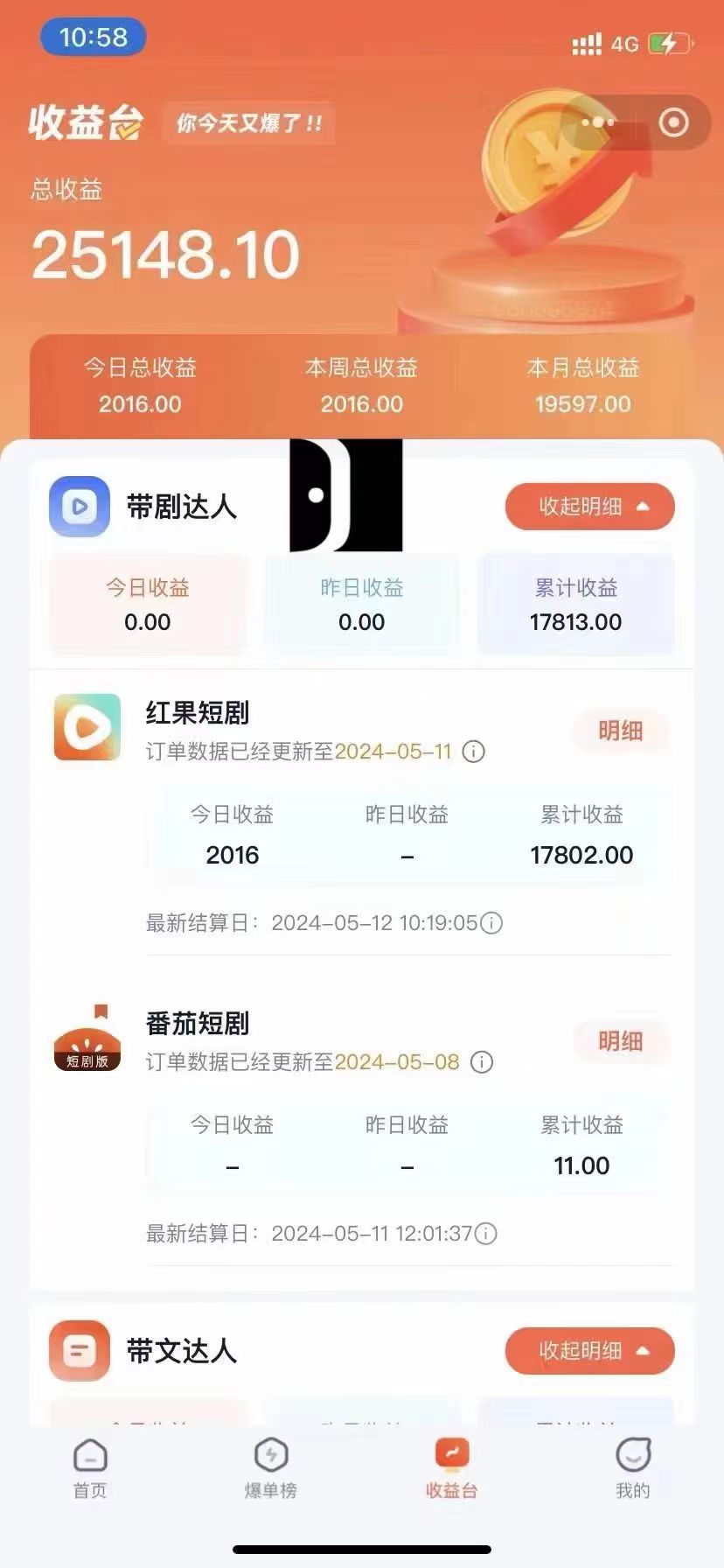The width and height of the screenshot is (724, 1568).
Task: Collapse details for 带文达人
Action: [x=589, y=1351]
